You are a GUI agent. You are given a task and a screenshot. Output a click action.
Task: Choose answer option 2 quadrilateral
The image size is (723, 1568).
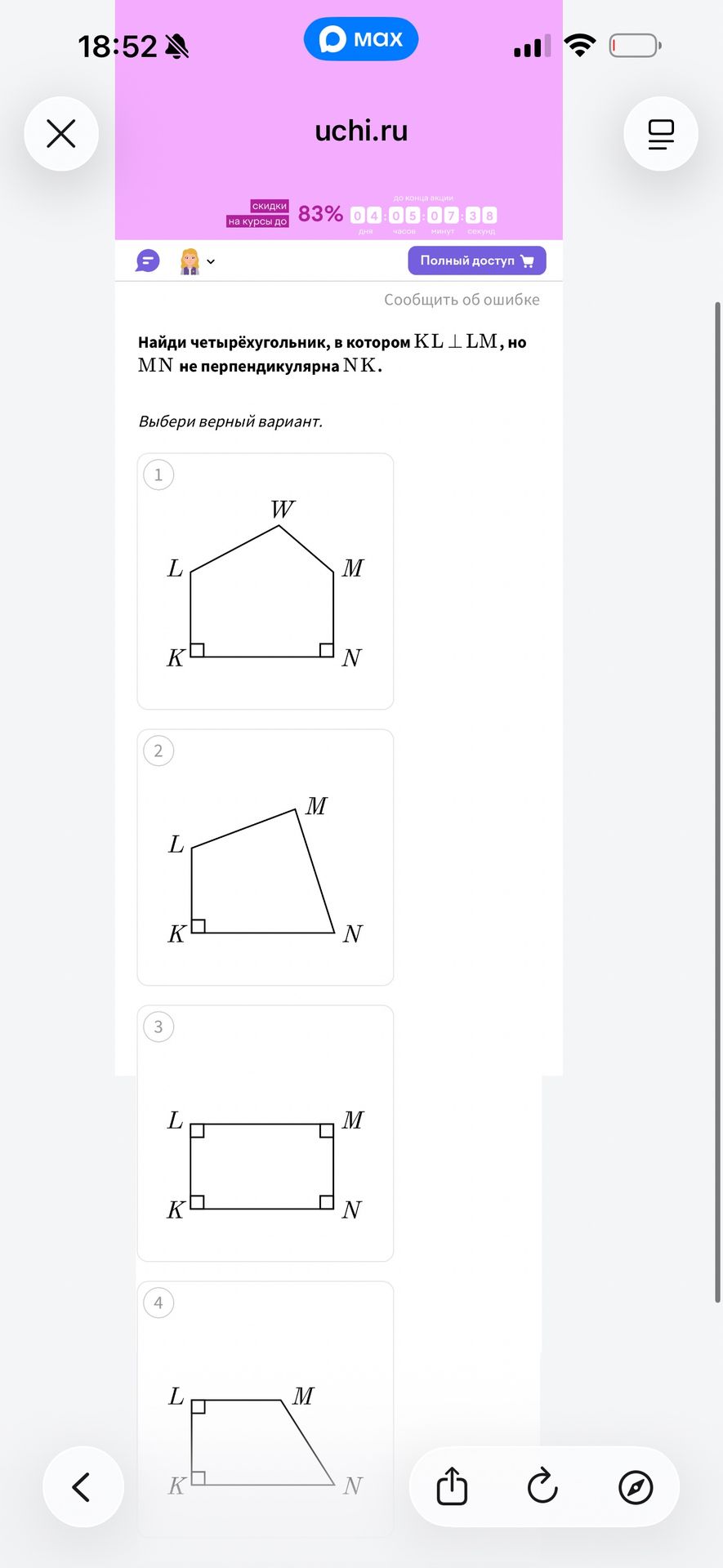pyautogui.click(x=266, y=857)
